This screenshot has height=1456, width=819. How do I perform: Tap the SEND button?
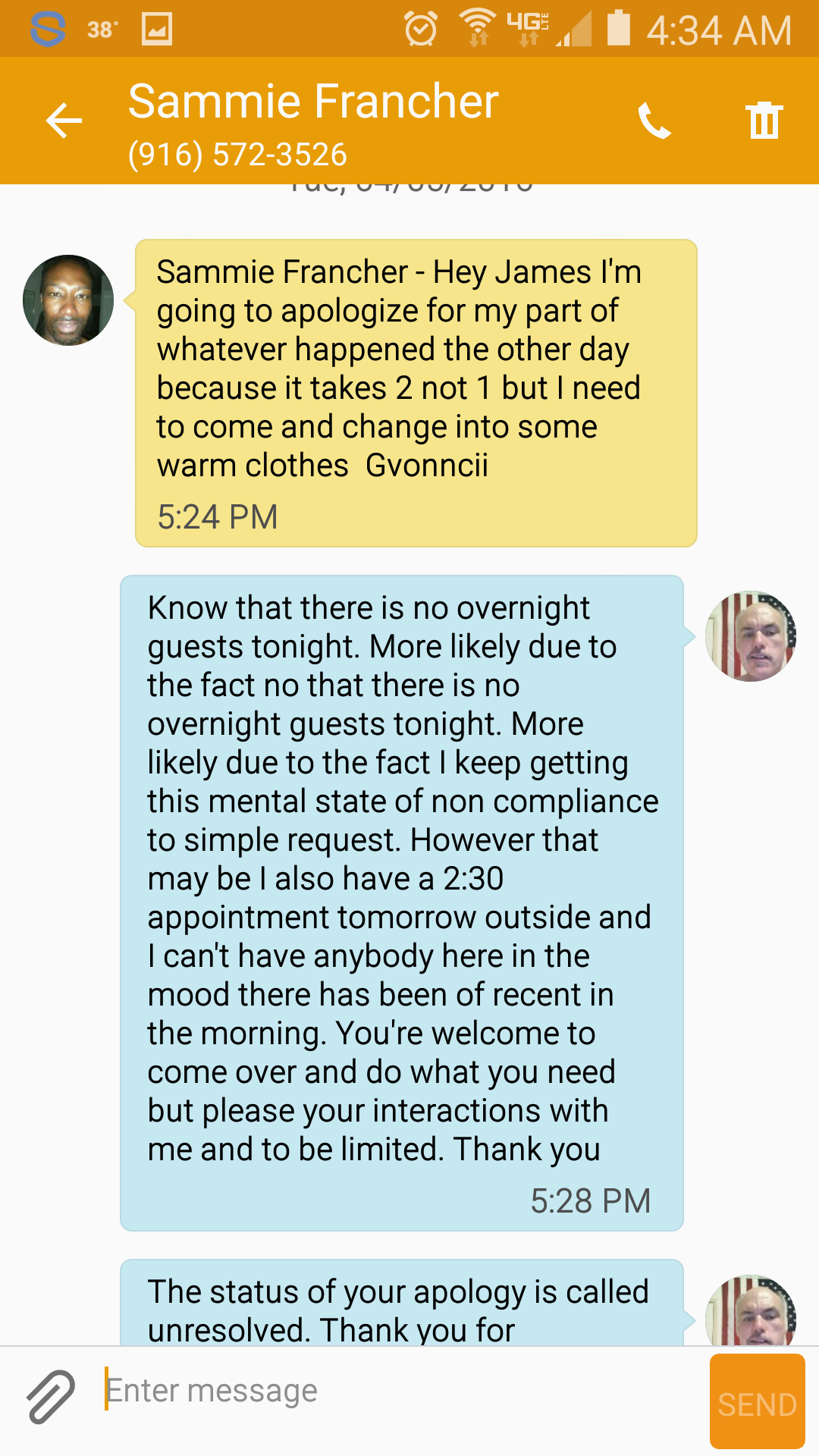(x=757, y=1401)
